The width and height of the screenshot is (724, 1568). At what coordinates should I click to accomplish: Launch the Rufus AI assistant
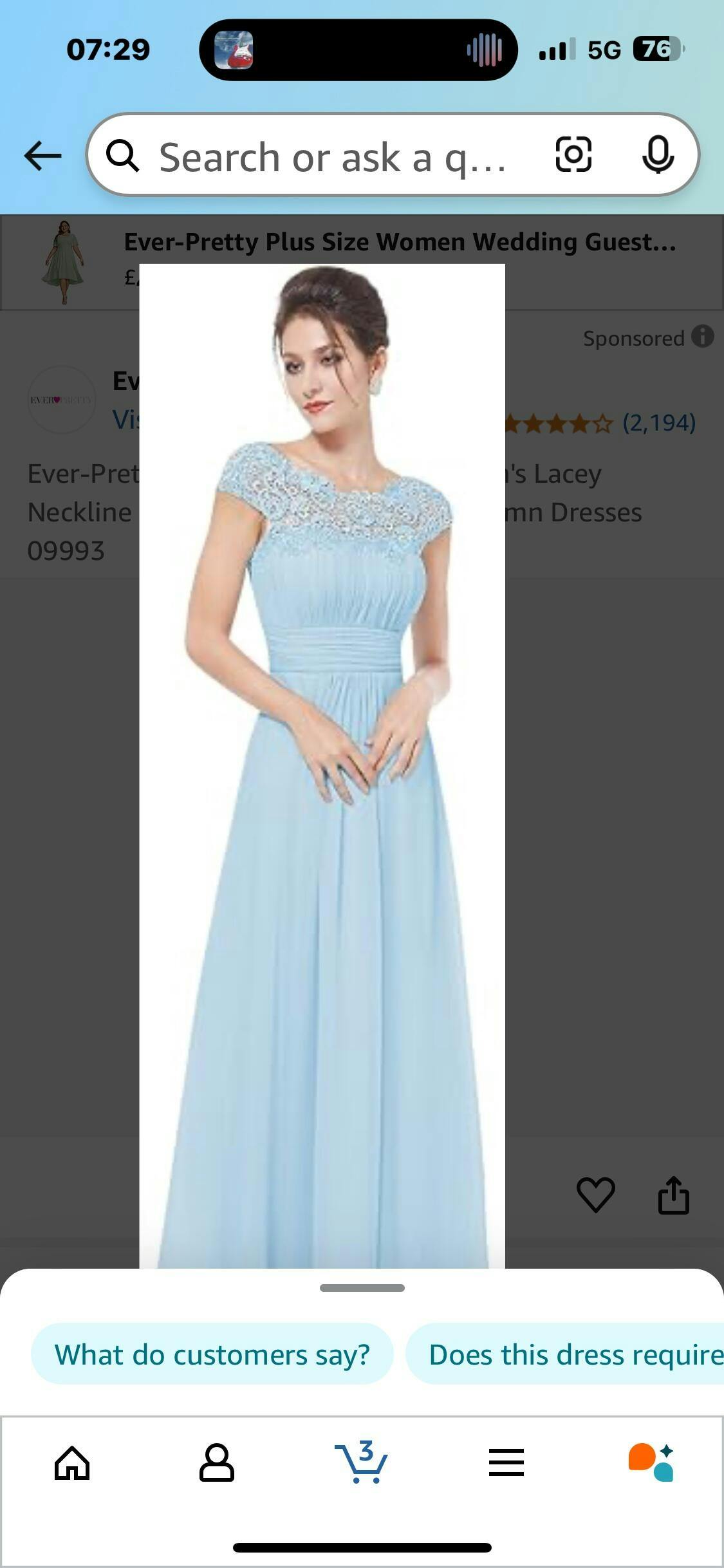pyautogui.click(x=651, y=1463)
